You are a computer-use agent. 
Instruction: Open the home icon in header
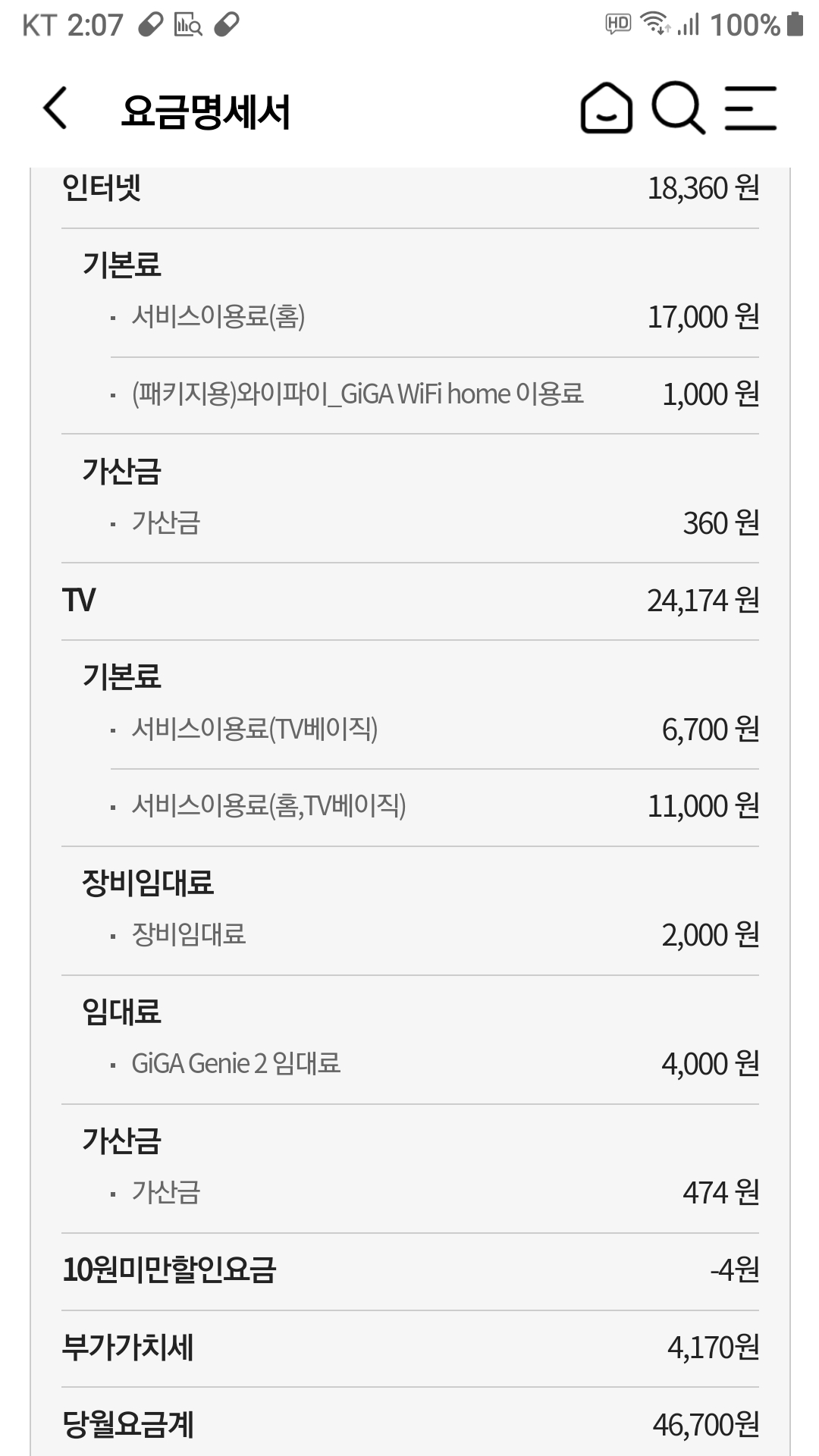(606, 108)
